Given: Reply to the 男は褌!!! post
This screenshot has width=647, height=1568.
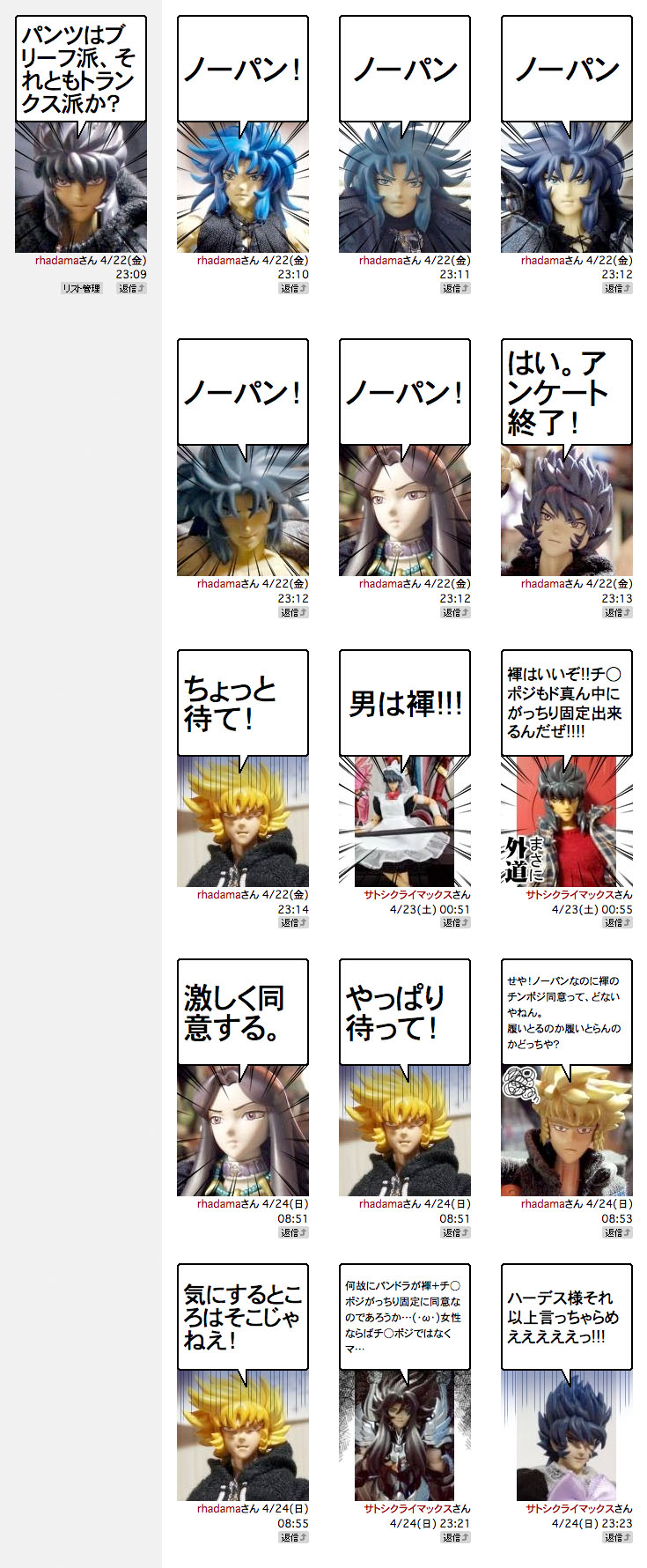Looking at the screenshot, I should pyautogui.click(x=456, y=922).
